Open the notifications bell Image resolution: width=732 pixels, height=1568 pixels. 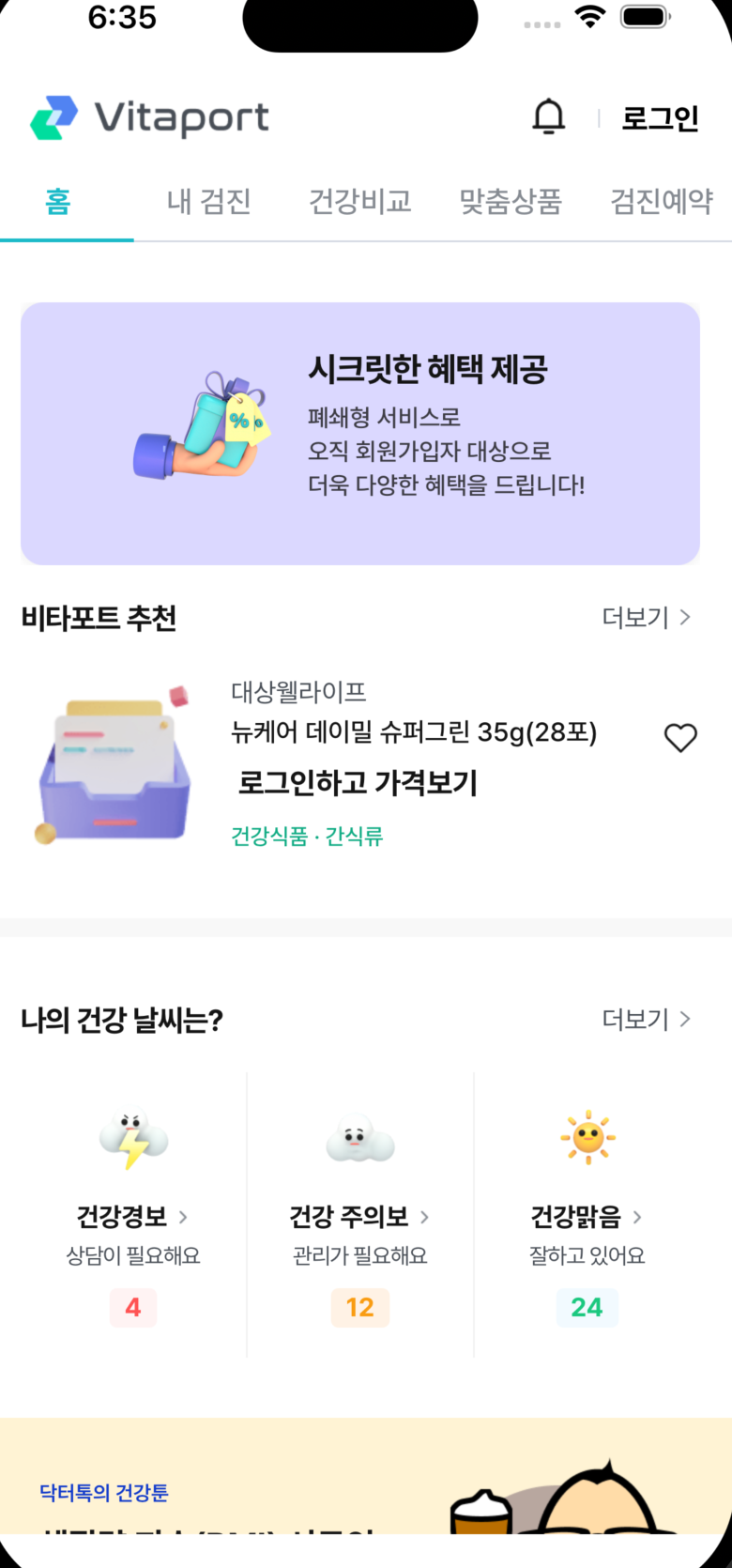tap(549, 117)
